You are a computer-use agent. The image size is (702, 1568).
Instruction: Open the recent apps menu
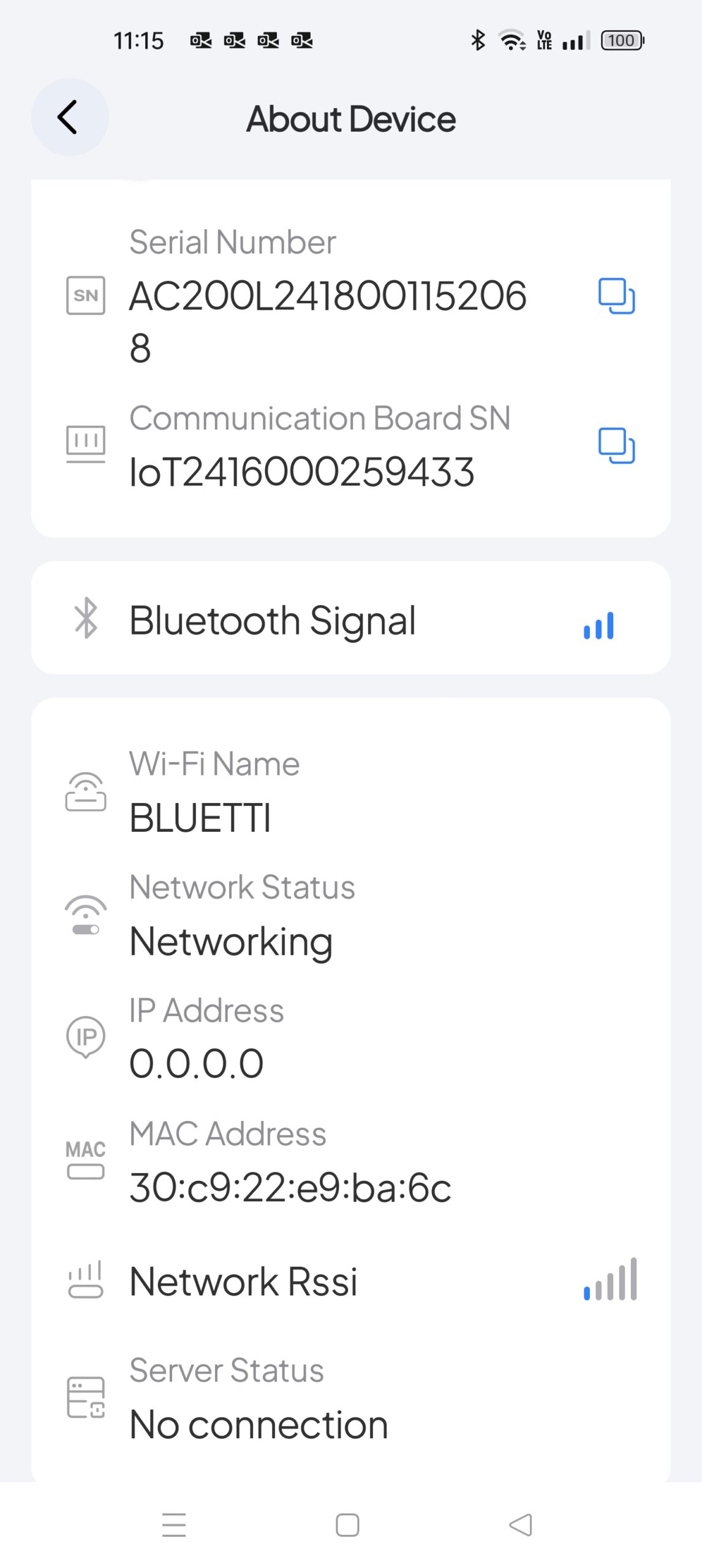(x=174, y=1525)
